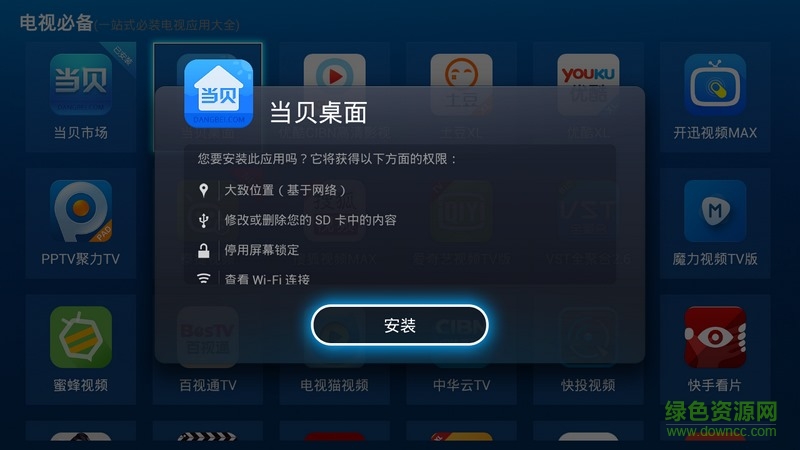Tap the 安装 button to install 当贝桌面

click(x=399, y=326)
